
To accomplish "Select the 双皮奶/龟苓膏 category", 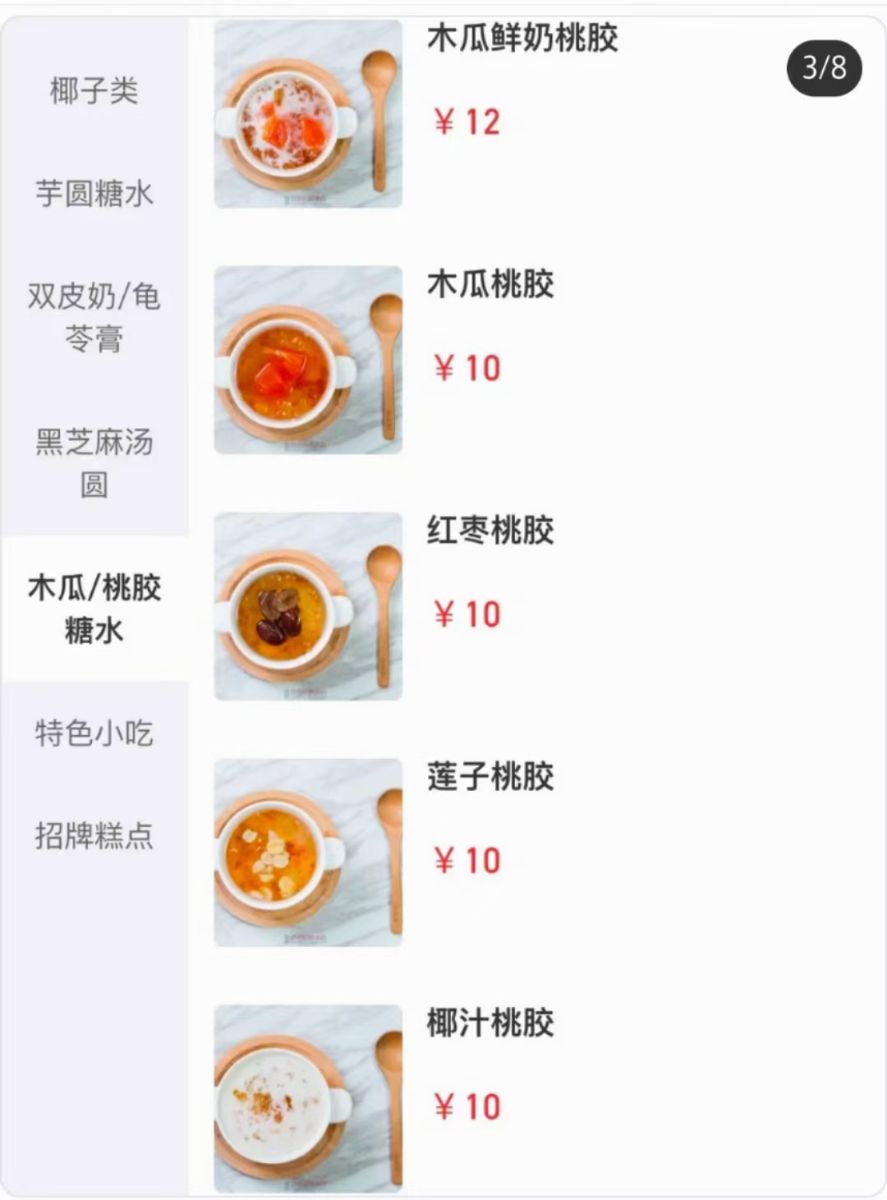I will (x=94, y=318).
